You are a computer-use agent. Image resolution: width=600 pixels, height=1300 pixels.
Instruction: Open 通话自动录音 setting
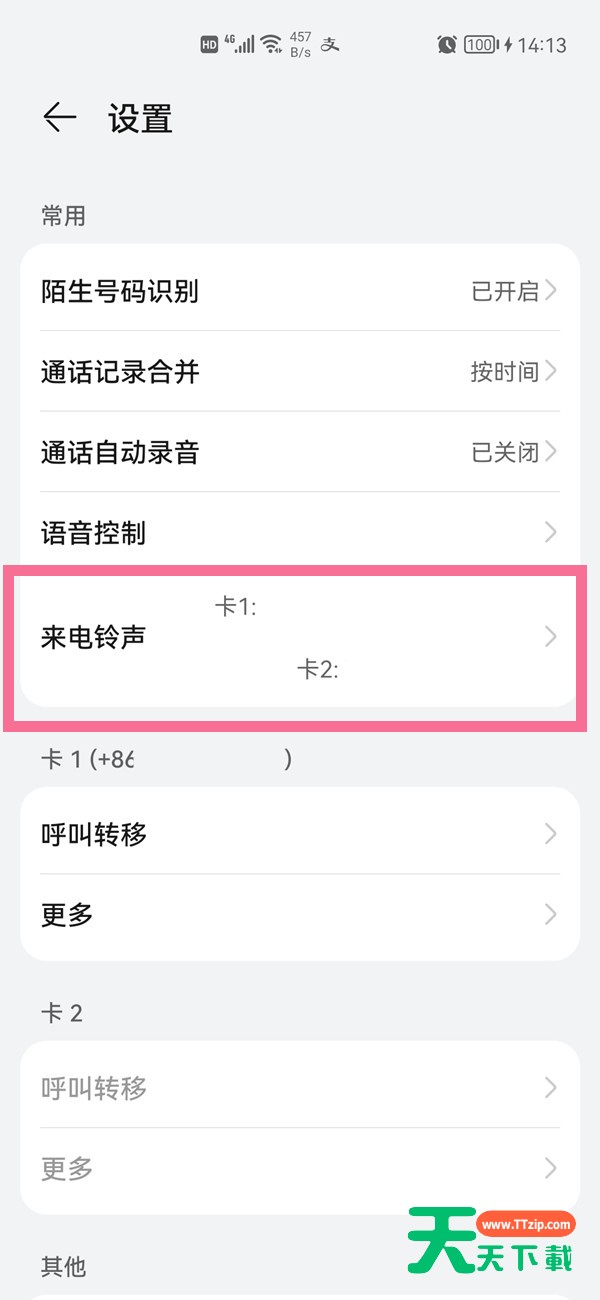(299, 452)
